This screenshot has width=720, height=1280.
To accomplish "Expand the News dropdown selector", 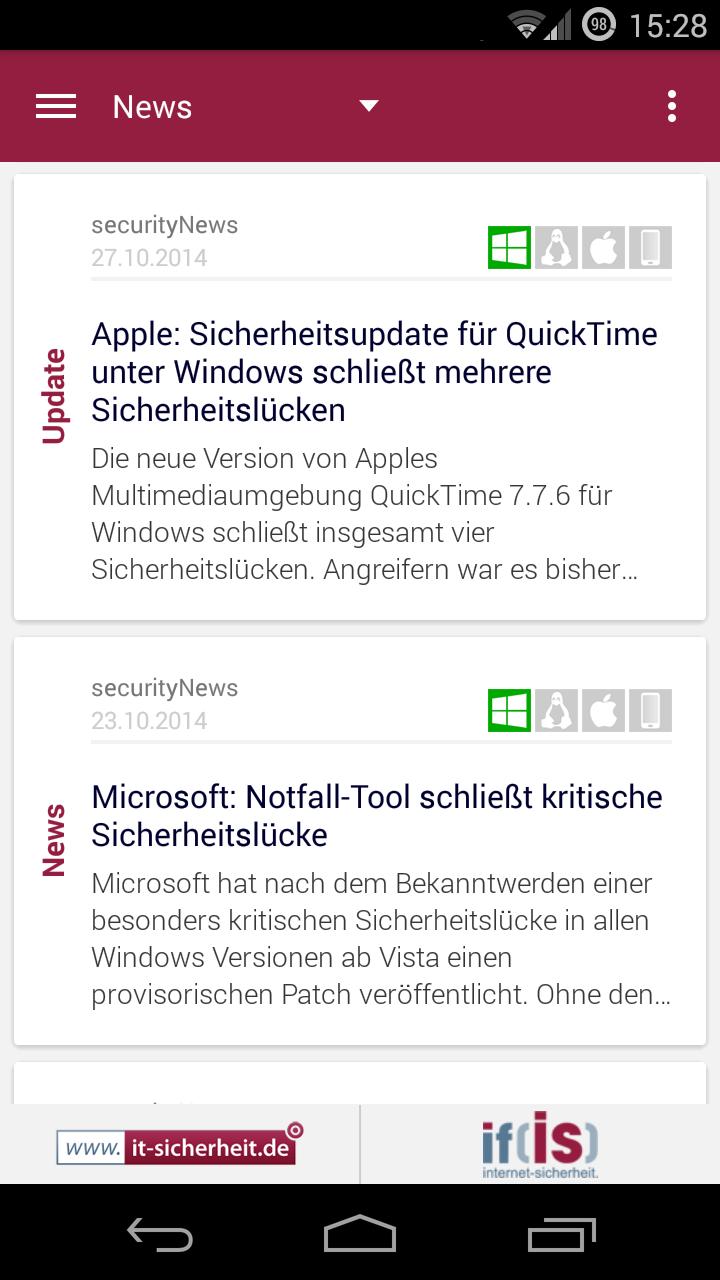I will pos(368,106).
